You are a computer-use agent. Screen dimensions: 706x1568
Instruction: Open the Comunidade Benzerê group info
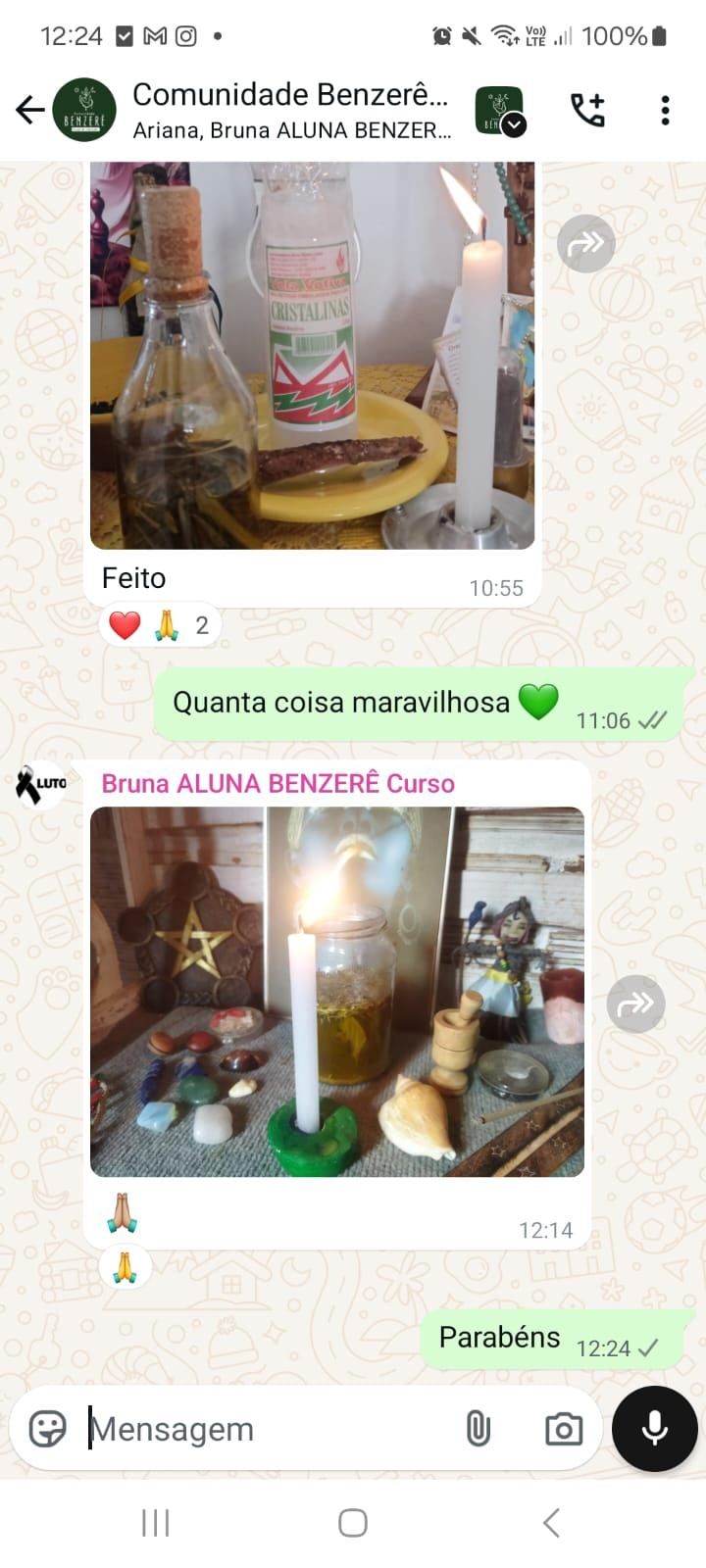(290, 110)
